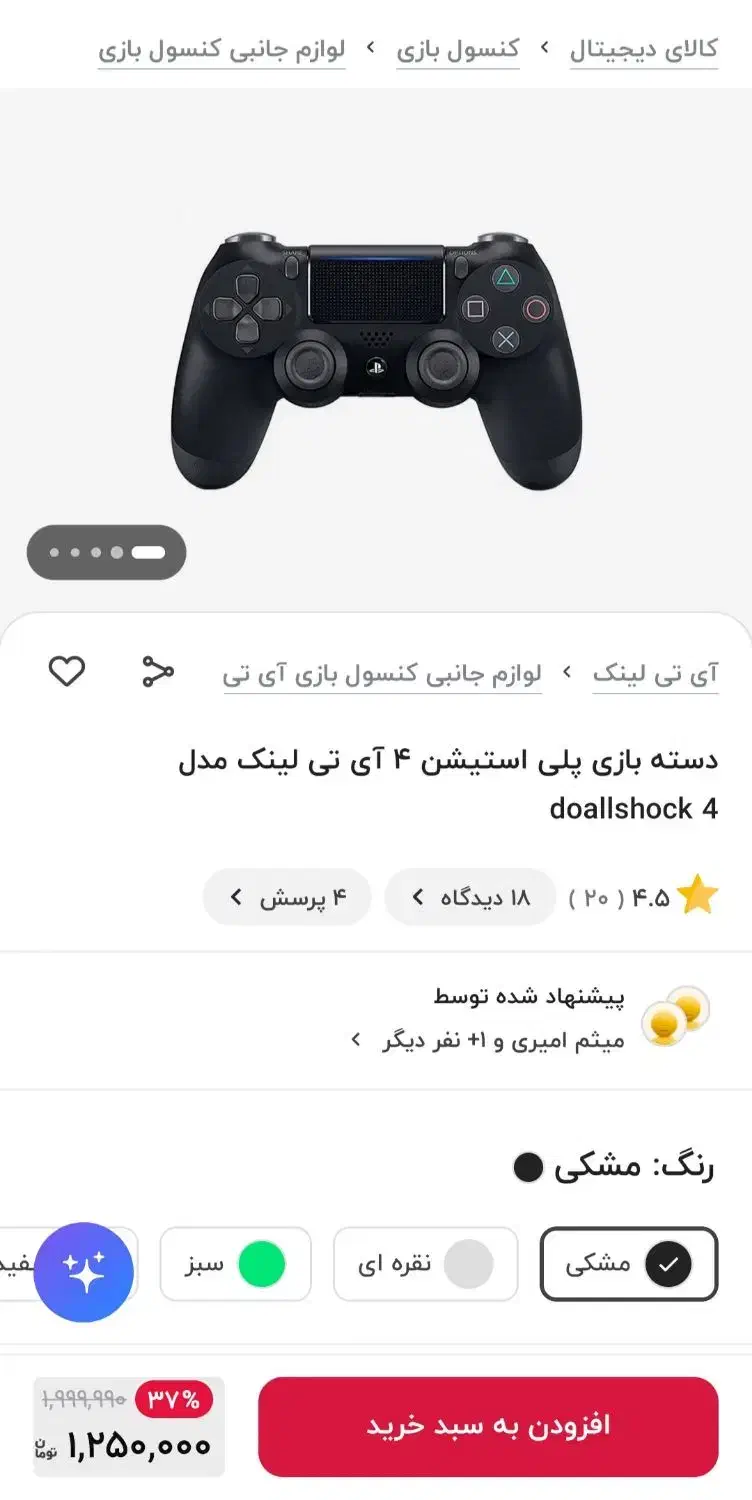
Task: Open کنسول بازی breadcrumb link
Action: point(457,50)
